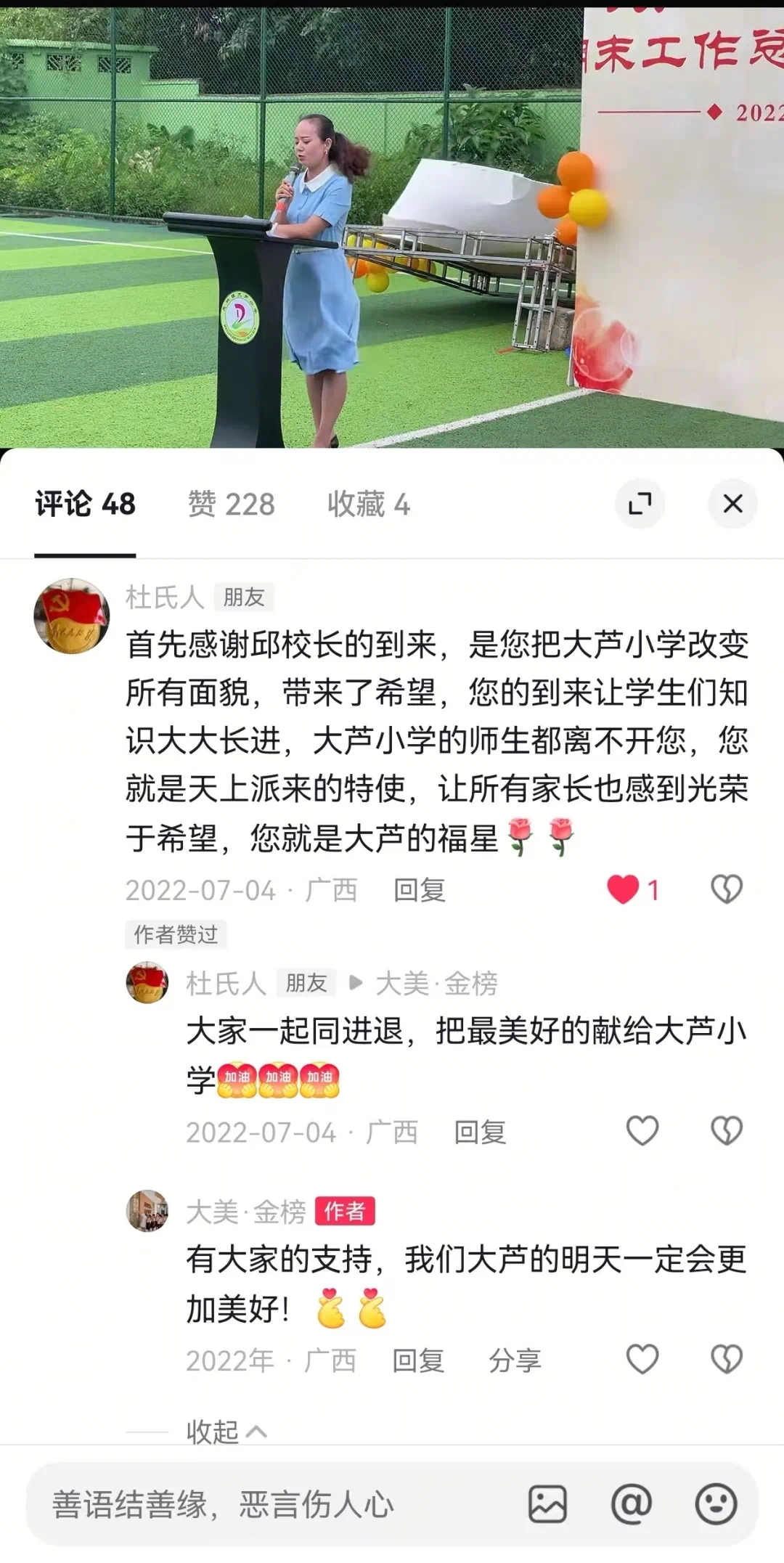Switch to the 赞 228 tab
The height and width of the screenshot is (1563, 784).
pos(231,505)
